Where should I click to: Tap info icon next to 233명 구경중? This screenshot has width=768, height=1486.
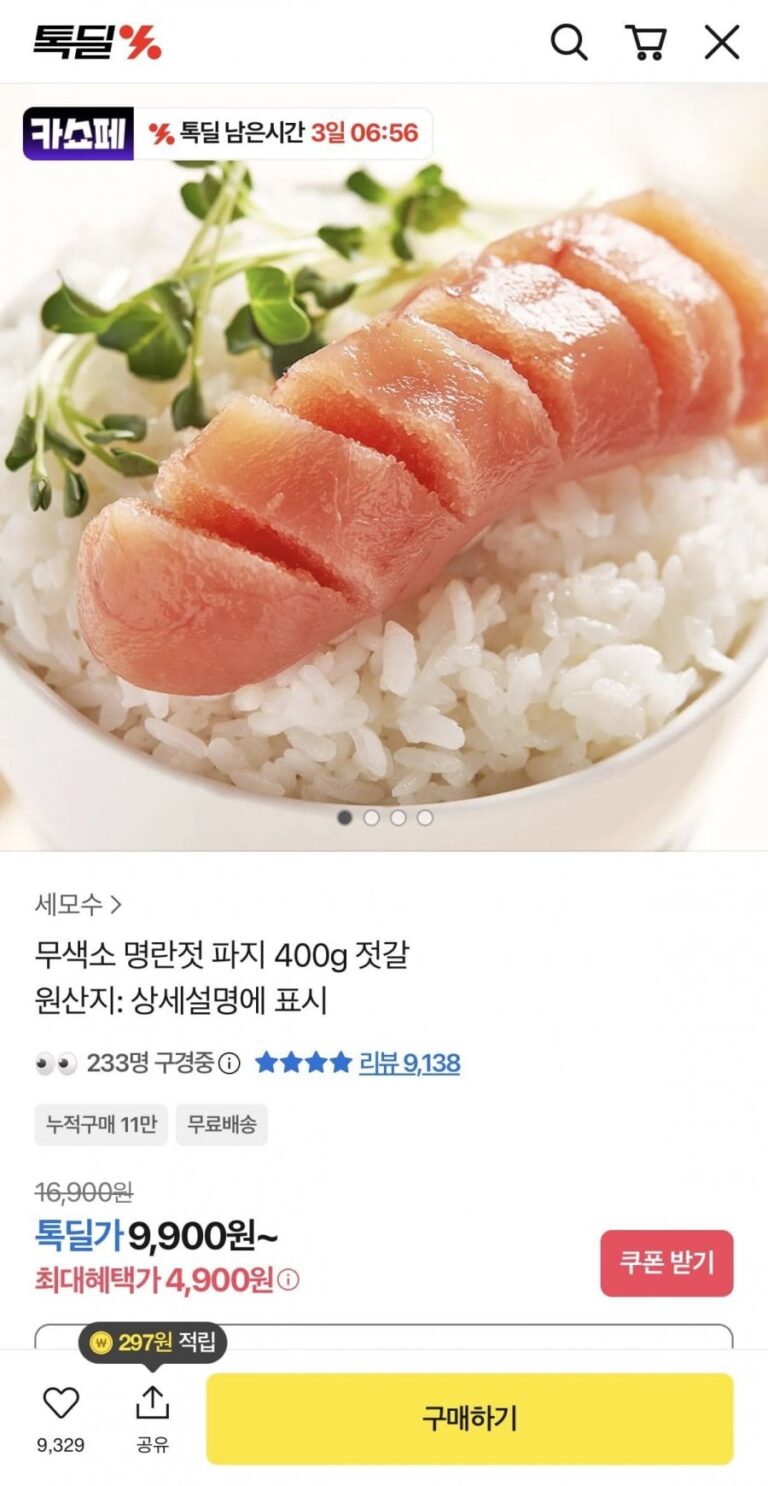coord(229,1063)
